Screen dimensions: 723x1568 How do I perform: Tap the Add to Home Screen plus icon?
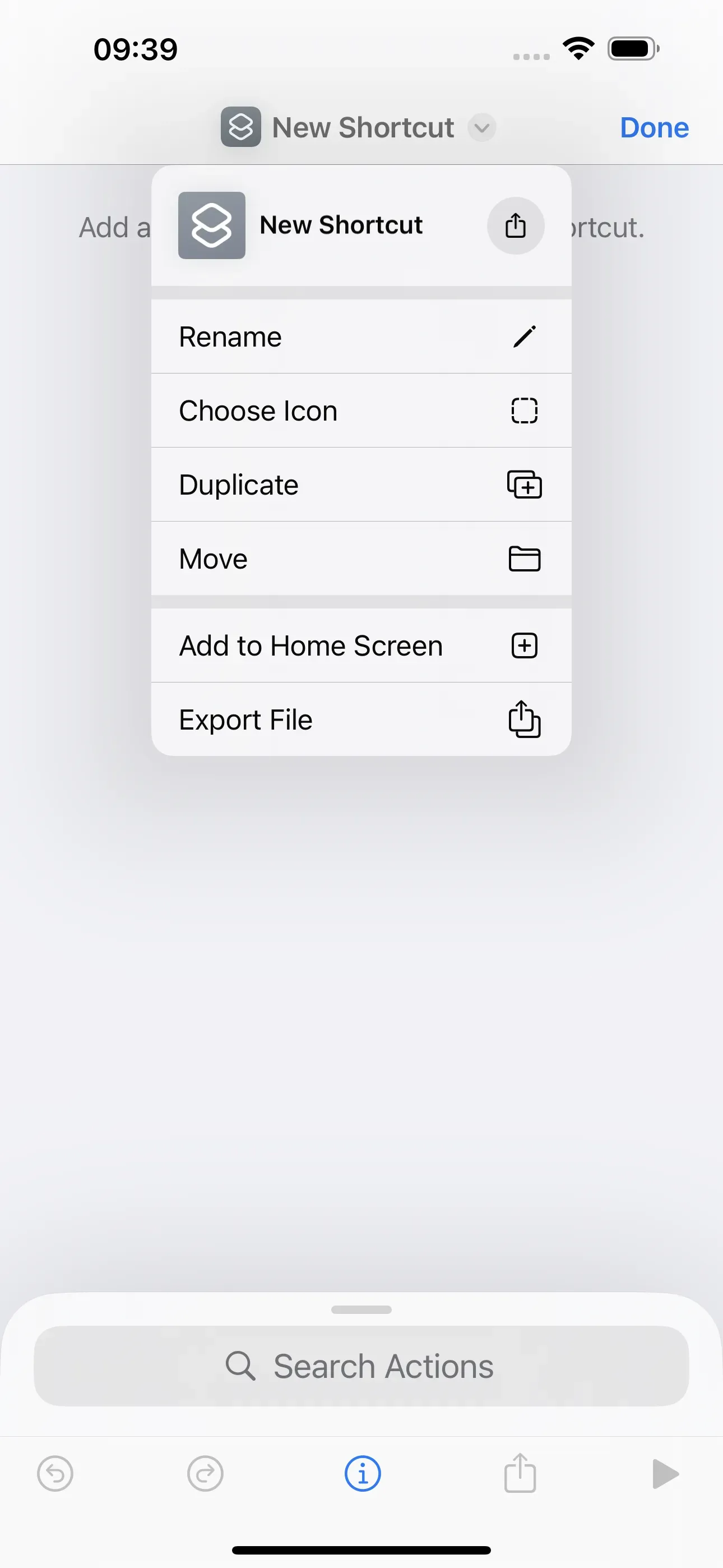click(524, 645)
